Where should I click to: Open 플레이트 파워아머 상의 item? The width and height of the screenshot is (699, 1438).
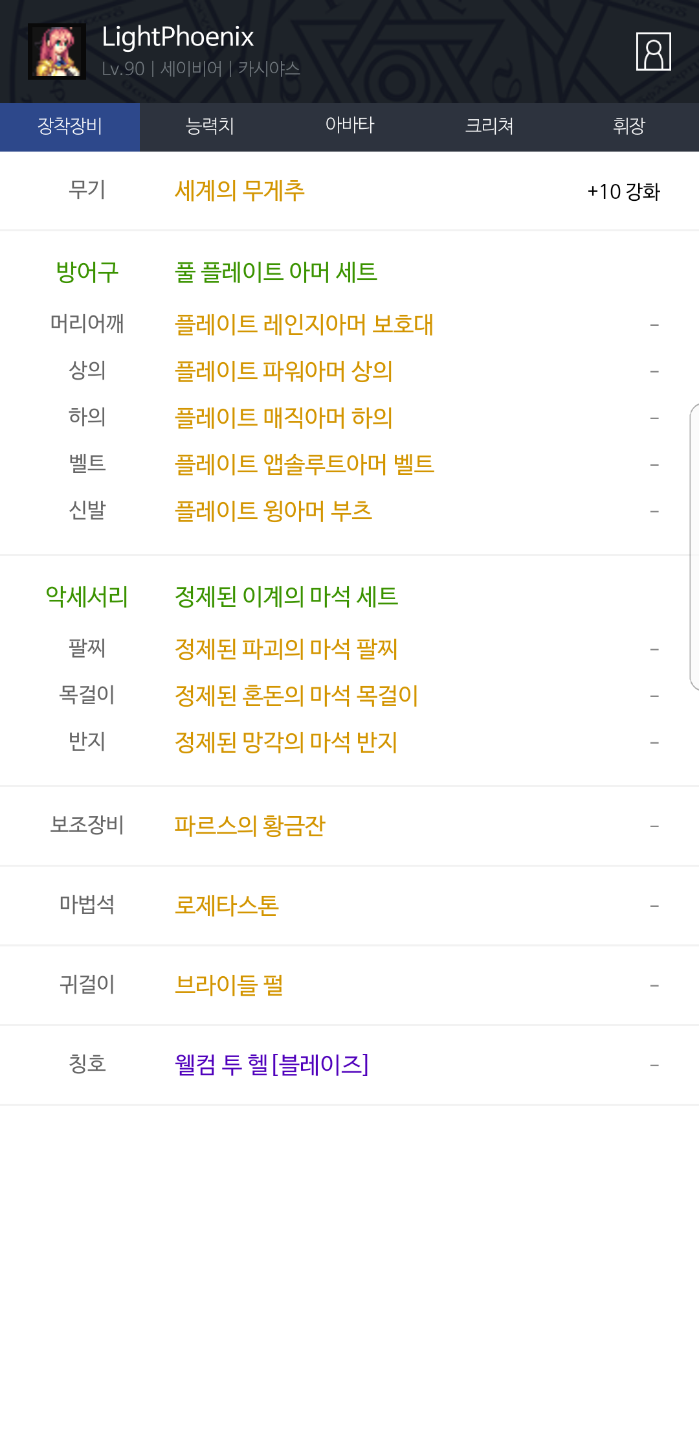click(x=284, y=371)
